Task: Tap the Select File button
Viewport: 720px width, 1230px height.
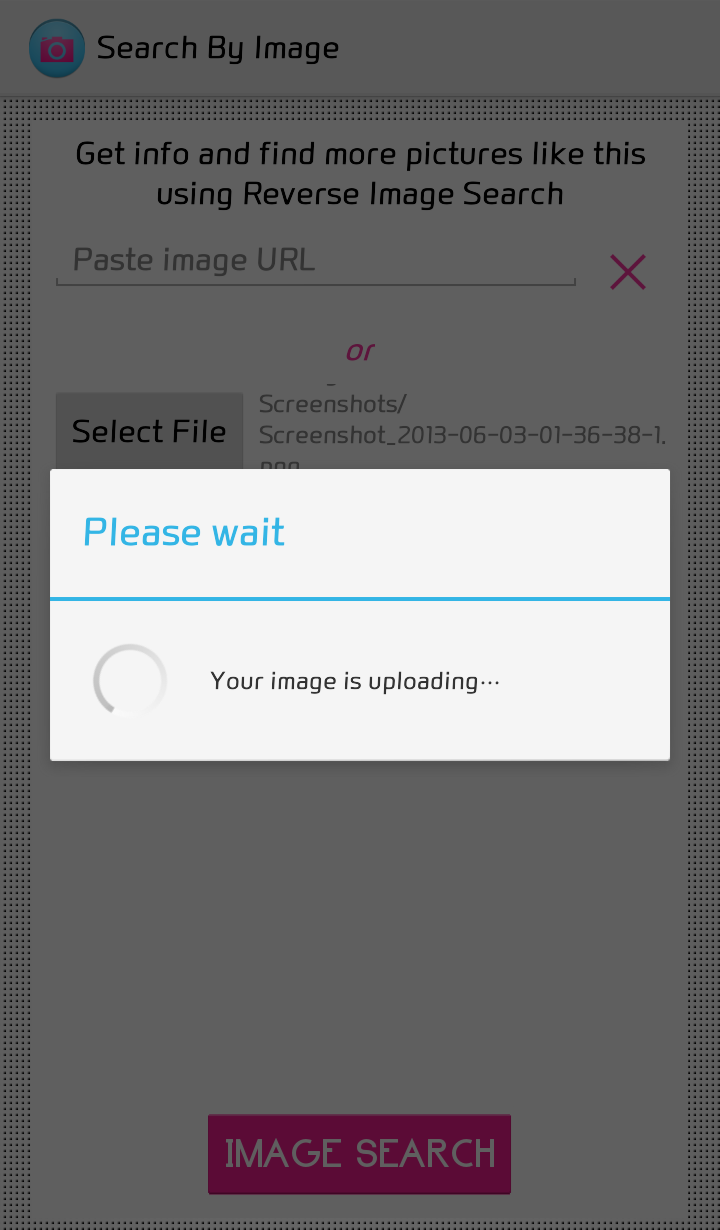Action: pos(149,431)
